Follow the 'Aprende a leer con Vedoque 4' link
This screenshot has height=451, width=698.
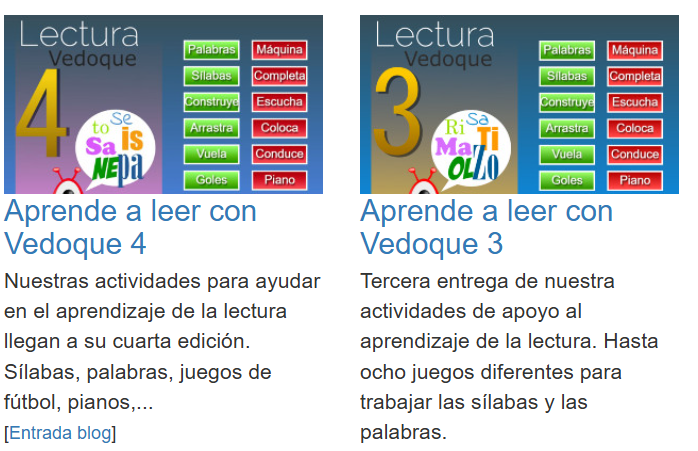pos(130,227)
